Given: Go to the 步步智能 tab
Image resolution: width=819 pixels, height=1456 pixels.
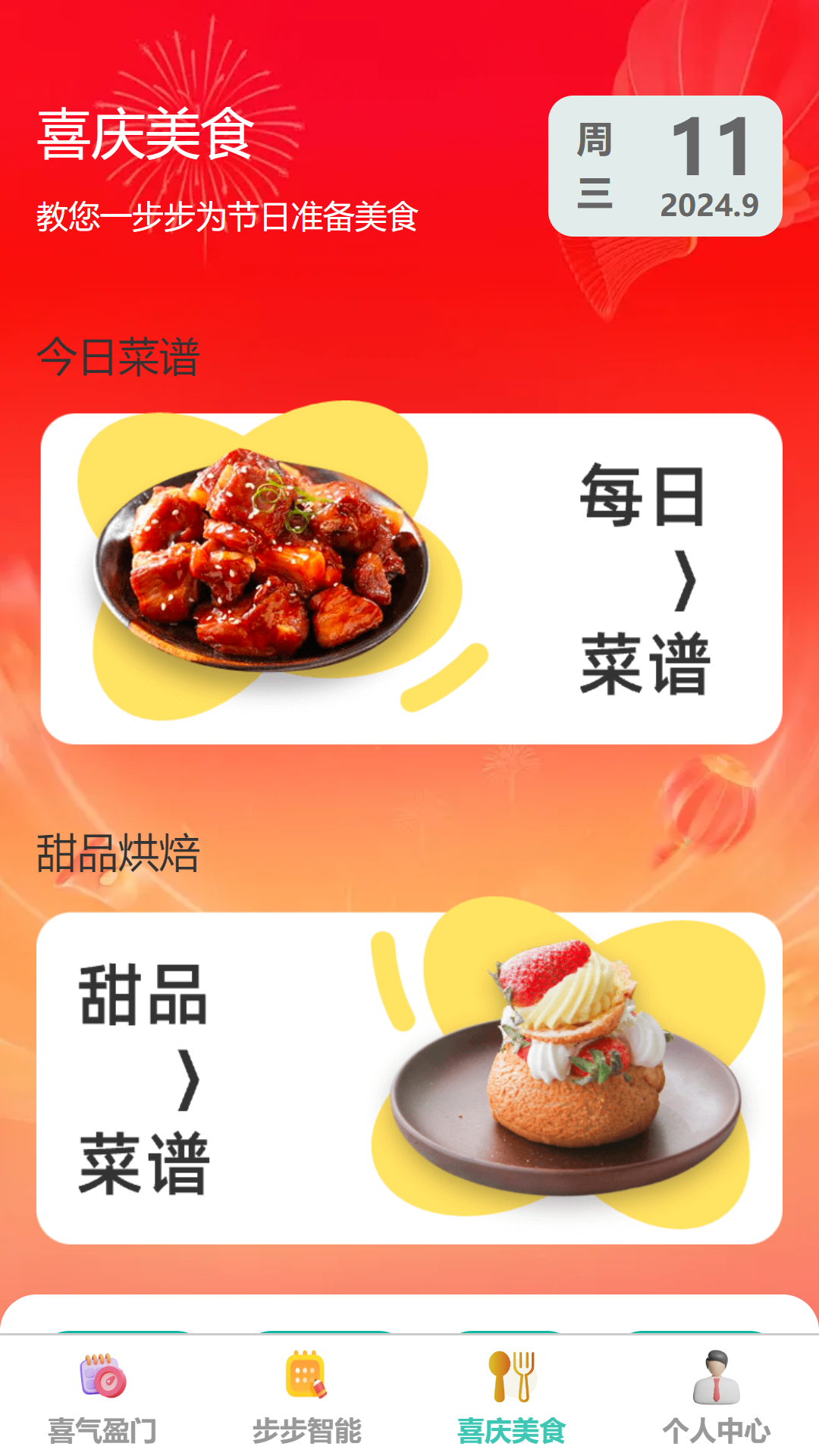Looking at the screenshot, I should [307, 1397].
